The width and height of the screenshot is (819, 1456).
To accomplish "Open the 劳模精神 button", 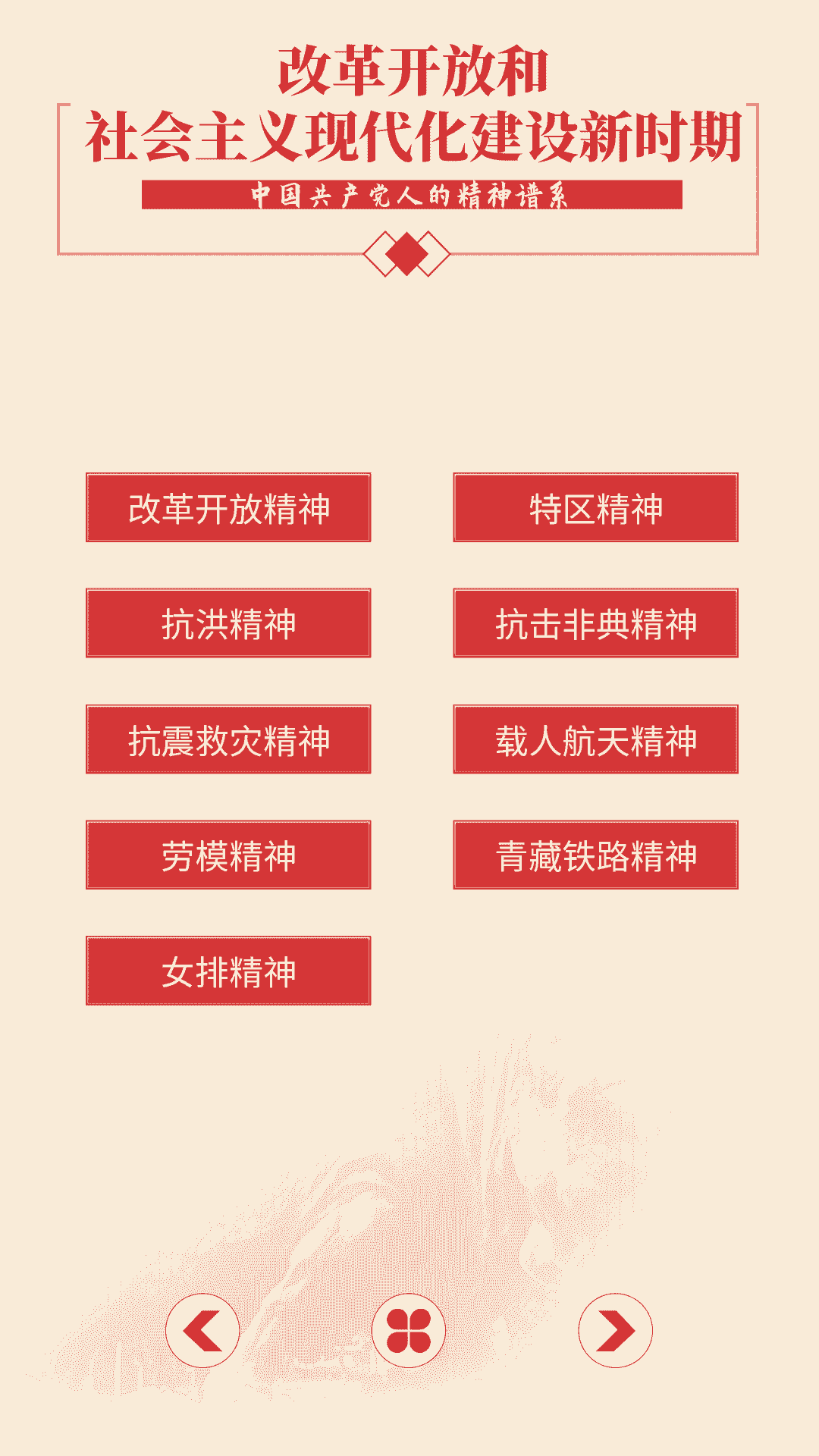I will [228, 855].
